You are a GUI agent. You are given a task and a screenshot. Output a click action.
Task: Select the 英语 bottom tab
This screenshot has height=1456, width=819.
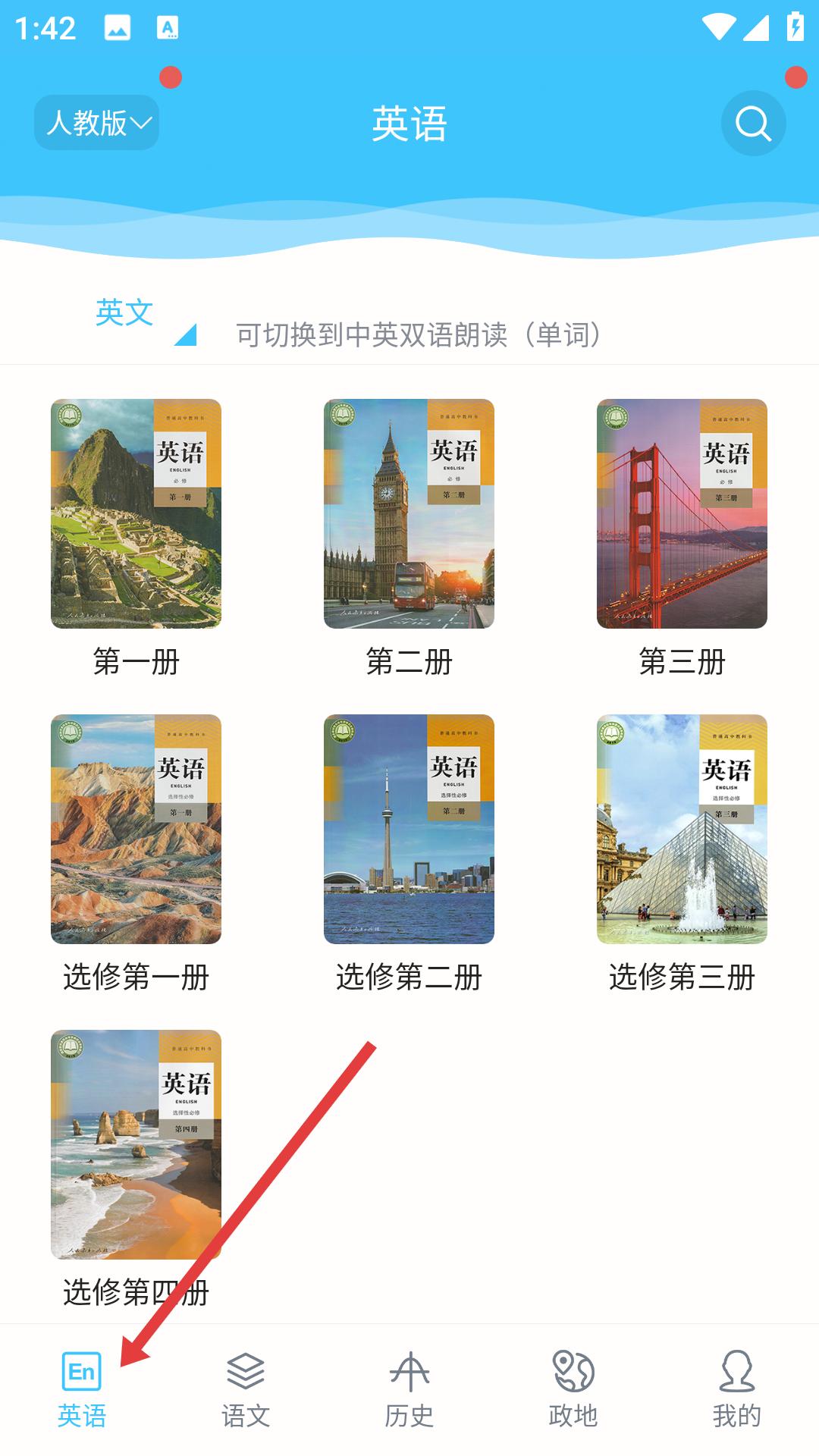click(82, 1389)
